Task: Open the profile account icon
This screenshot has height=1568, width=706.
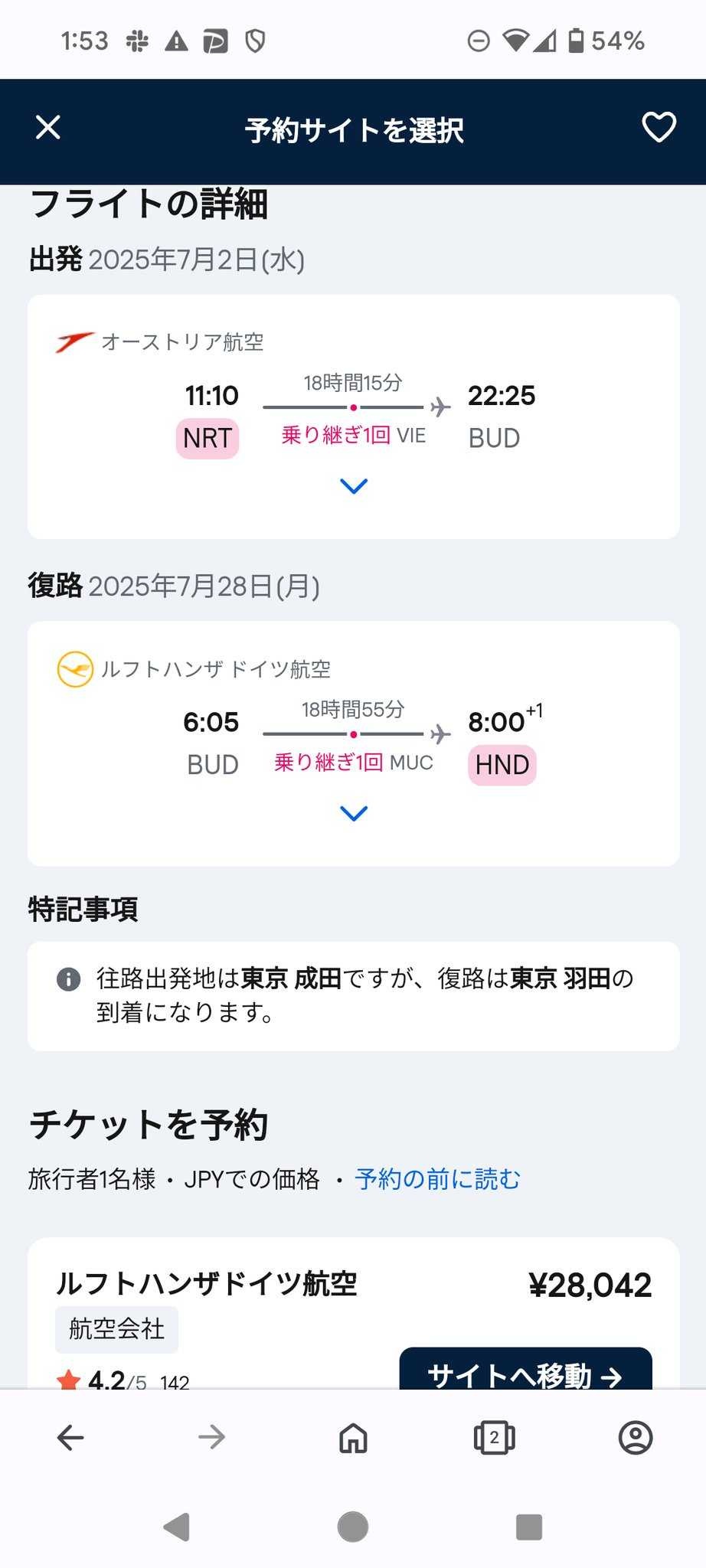Action: pyautogui.click(x=635, y=1438)
